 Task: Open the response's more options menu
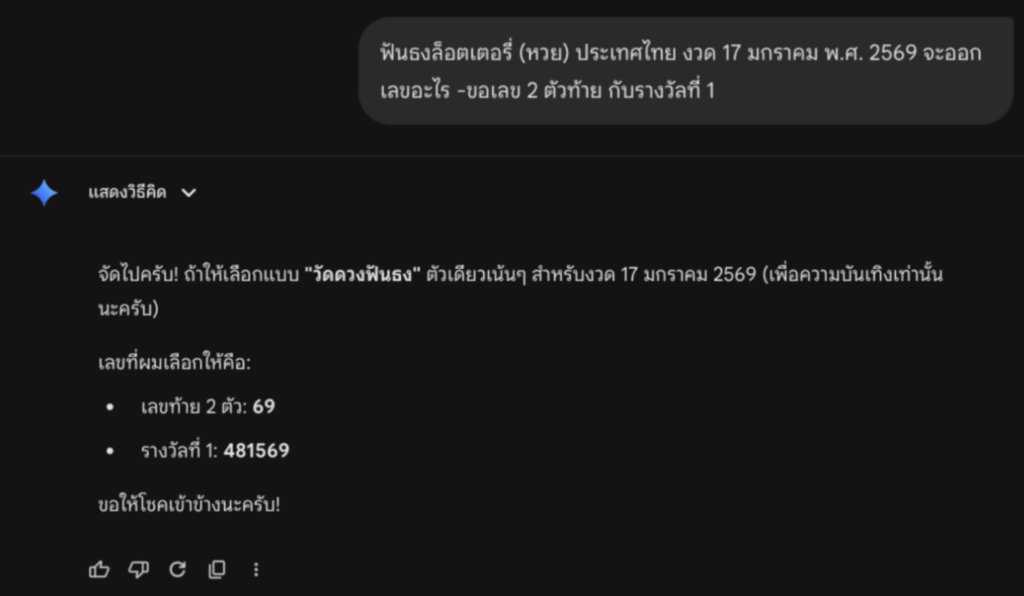click(x=256, y=569)
